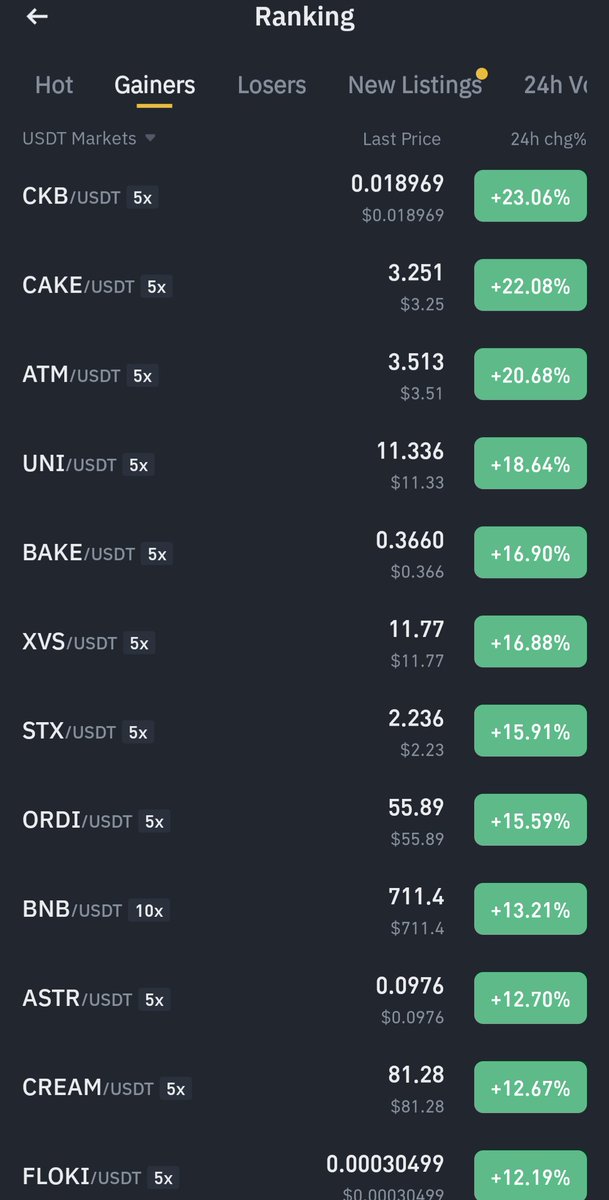Switch to the Losers tab
The image size is (609, 1200).
coord(271,85)
